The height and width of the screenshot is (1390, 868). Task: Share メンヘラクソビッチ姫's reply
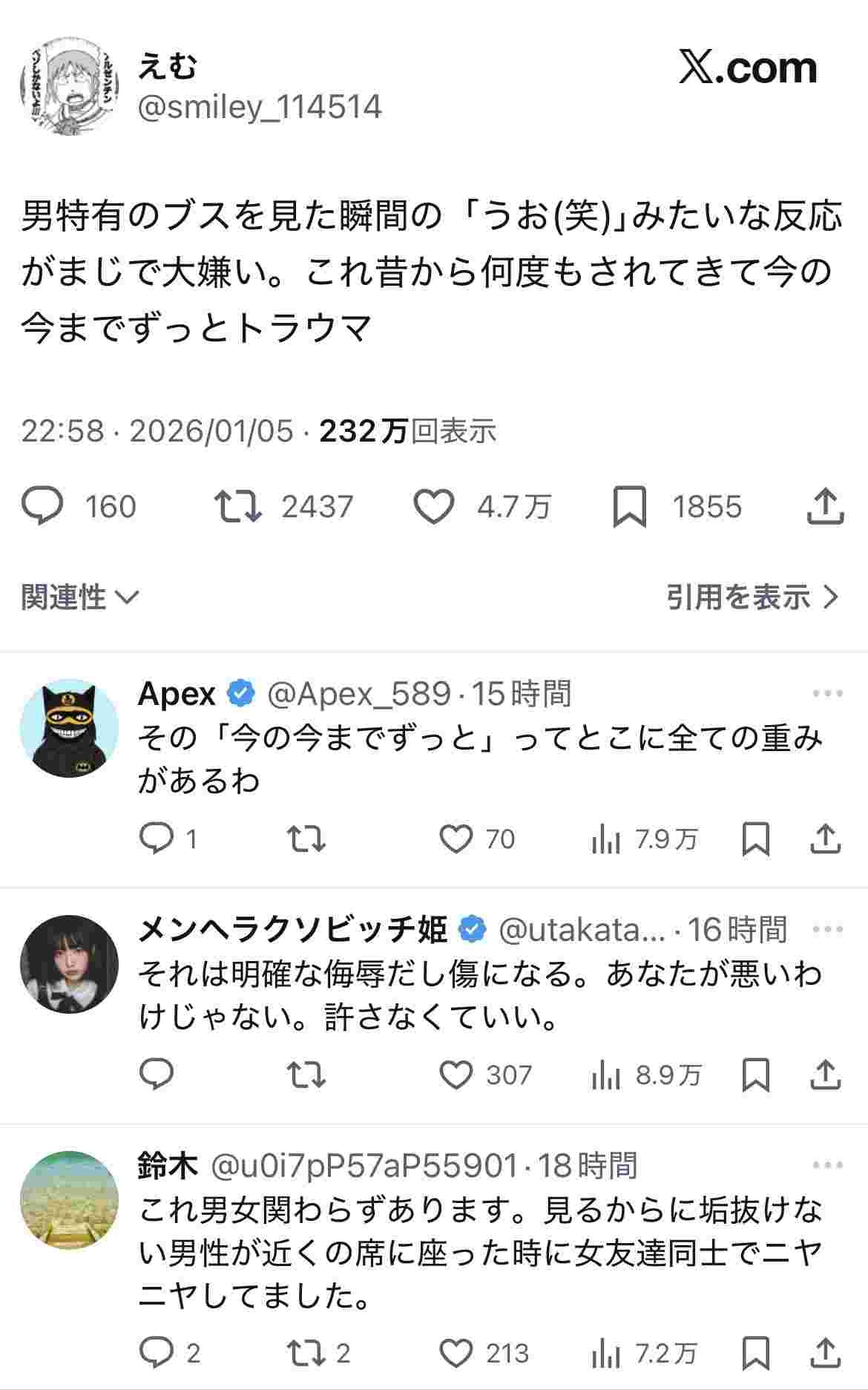825,1075
